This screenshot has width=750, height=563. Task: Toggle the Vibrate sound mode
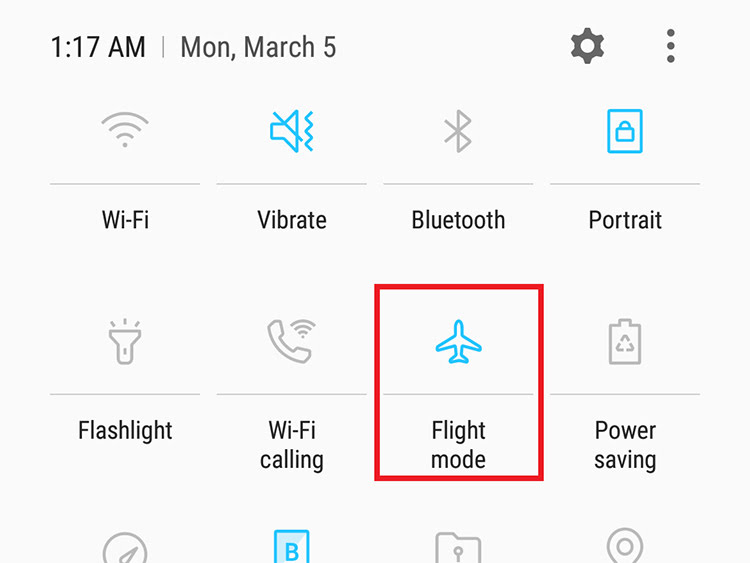292,131
